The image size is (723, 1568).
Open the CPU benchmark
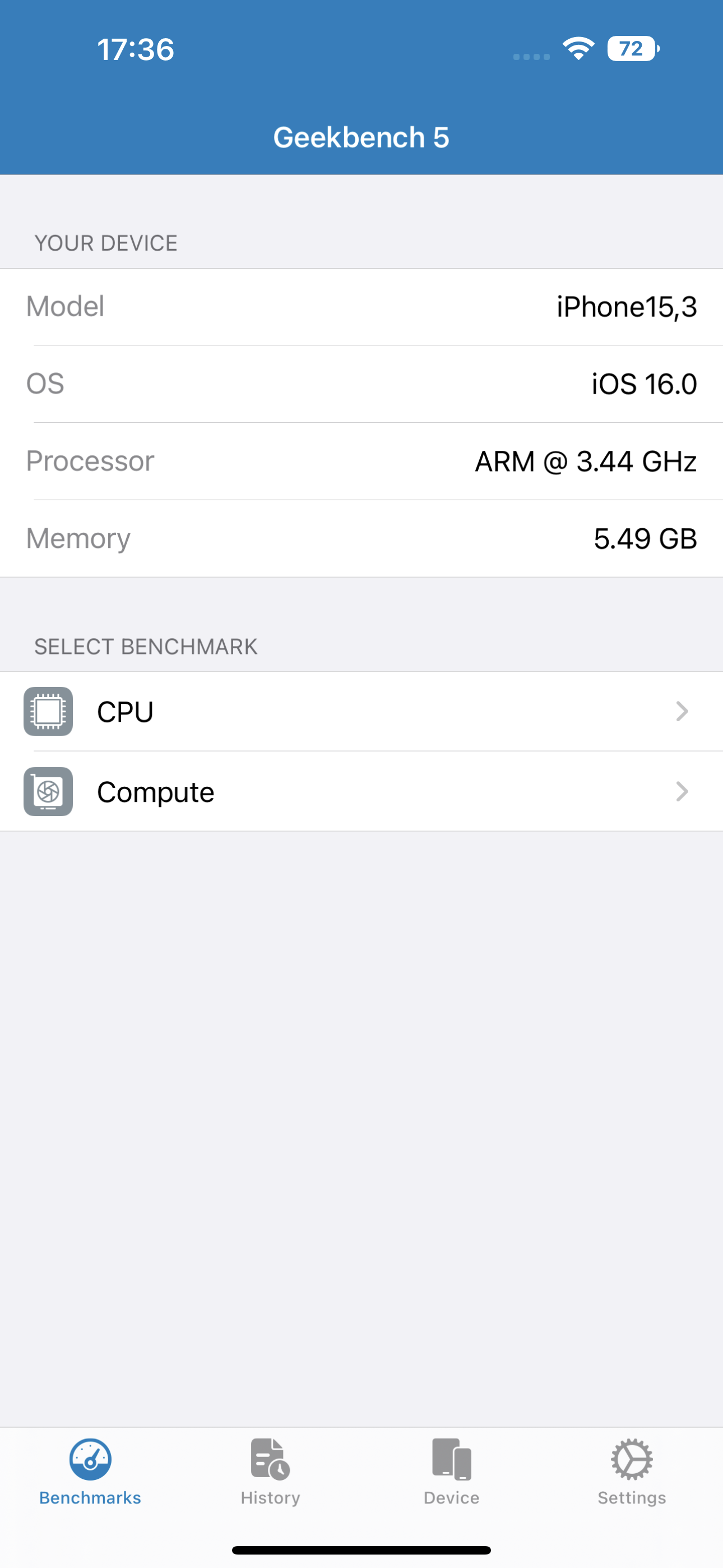[361, 712]
